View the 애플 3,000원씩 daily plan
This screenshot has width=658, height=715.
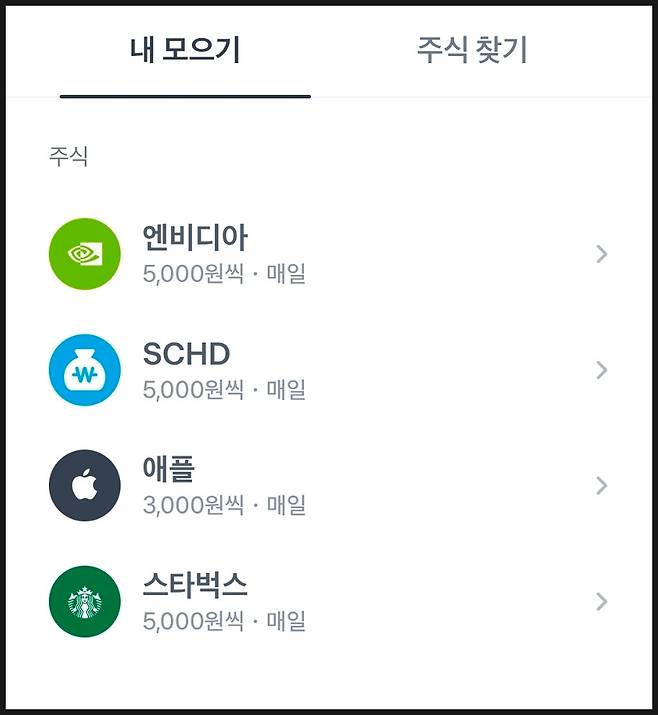(x=328, y=486)
